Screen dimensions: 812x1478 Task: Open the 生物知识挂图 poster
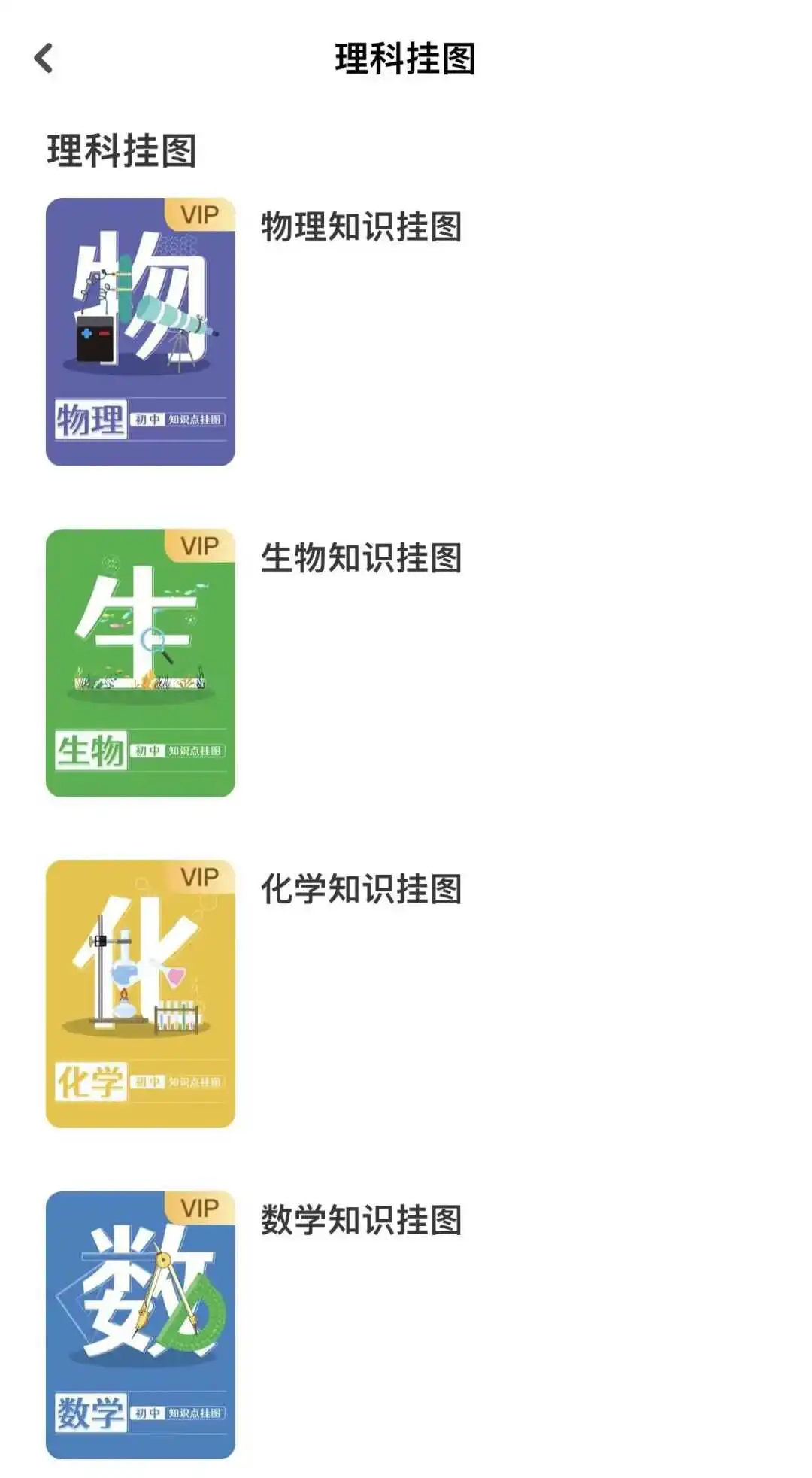tap(141, 663)
